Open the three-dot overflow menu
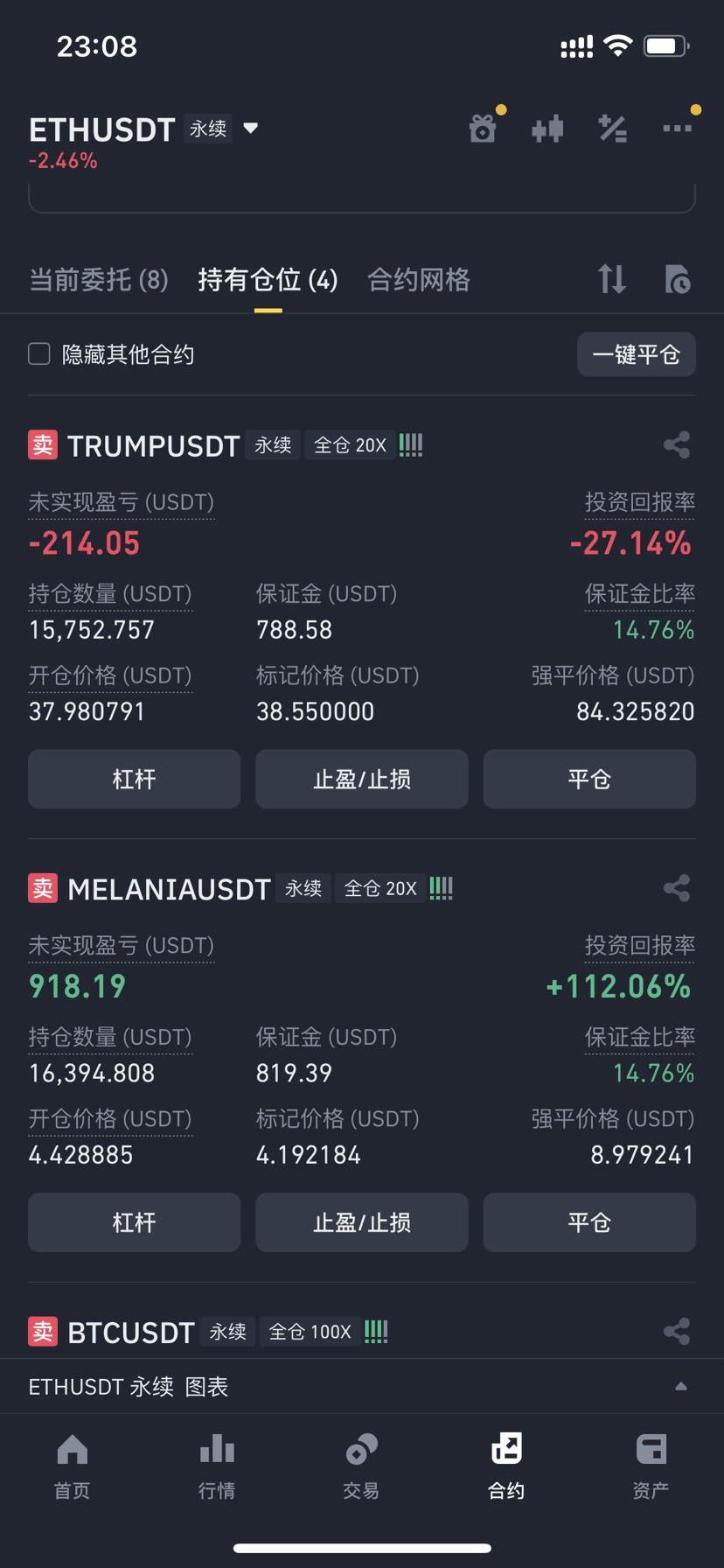Screen dimensions: 724x1568 click(677, 129)
